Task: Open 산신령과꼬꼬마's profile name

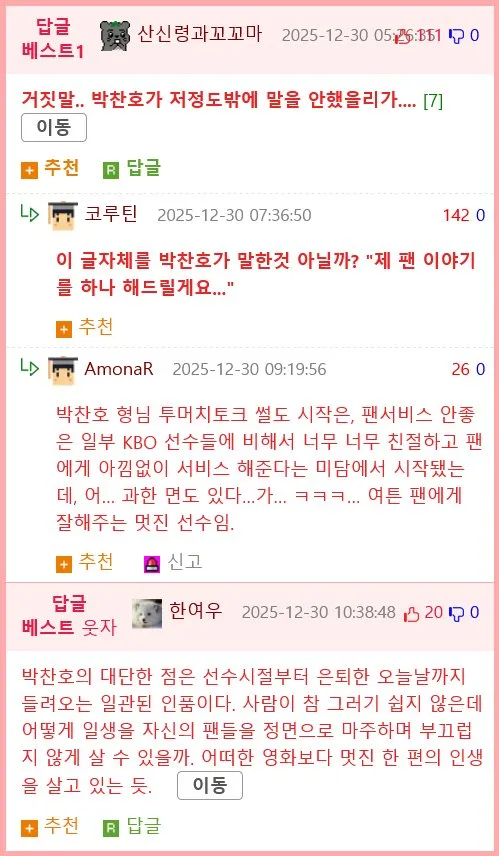Action: click(199, 34)
